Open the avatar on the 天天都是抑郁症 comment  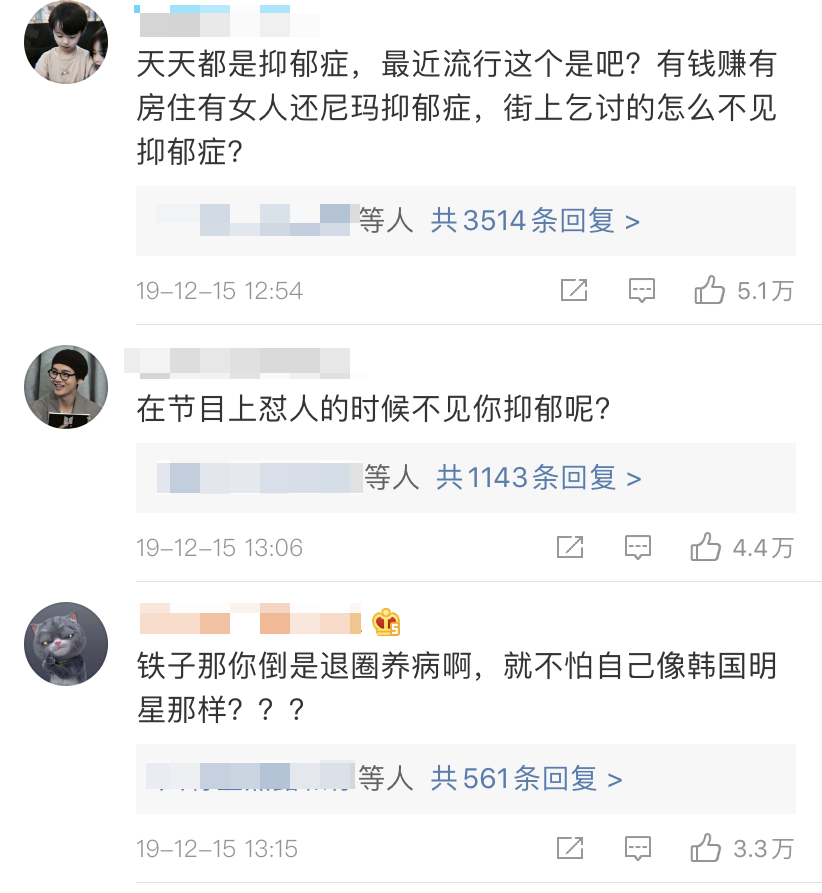pyautogui.click(x=66, y=42)
